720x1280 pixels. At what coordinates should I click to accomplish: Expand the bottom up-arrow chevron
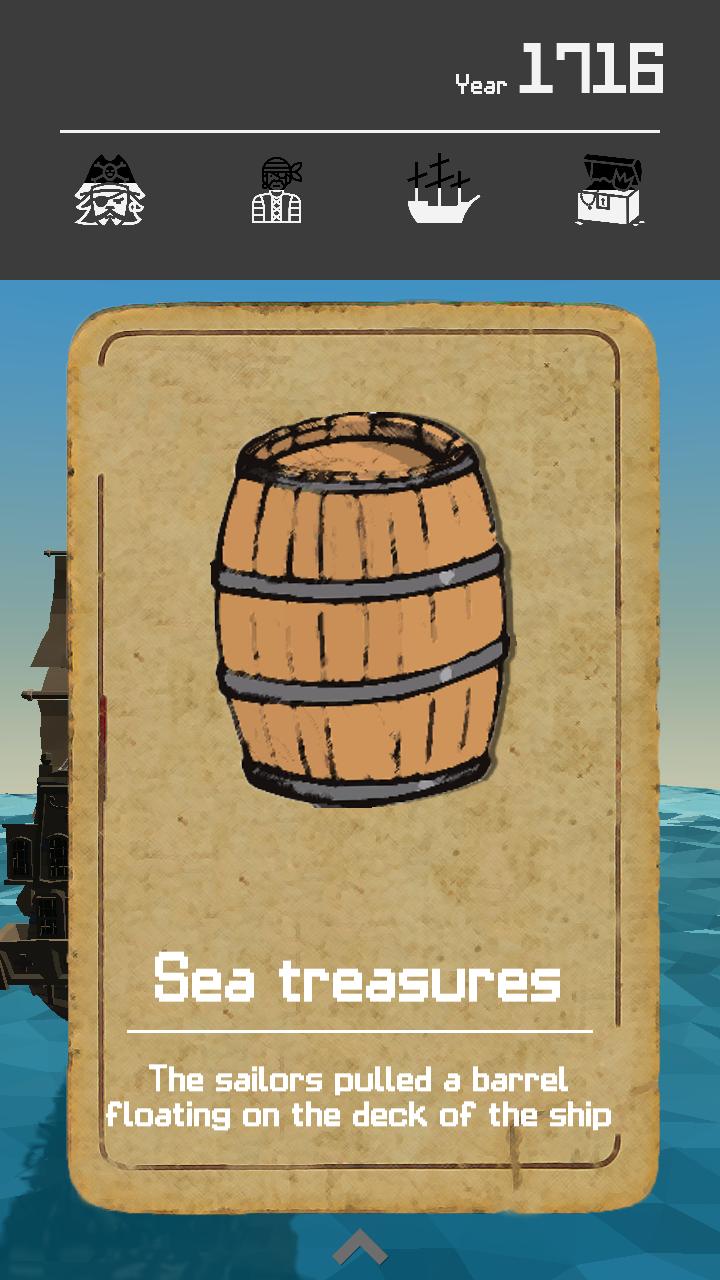pos(360,1247)
